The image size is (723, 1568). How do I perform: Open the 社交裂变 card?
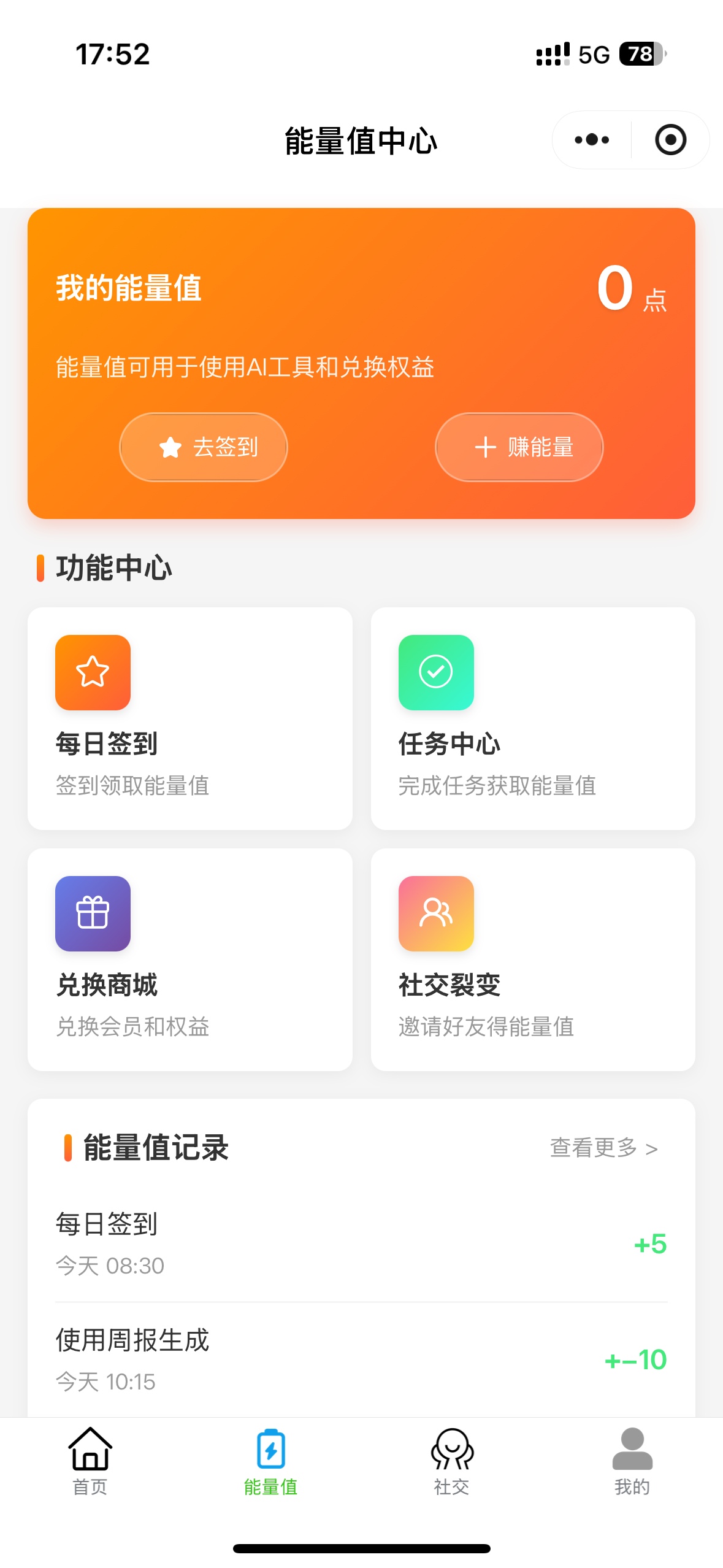pyautogui.click(x=533, y=959)
